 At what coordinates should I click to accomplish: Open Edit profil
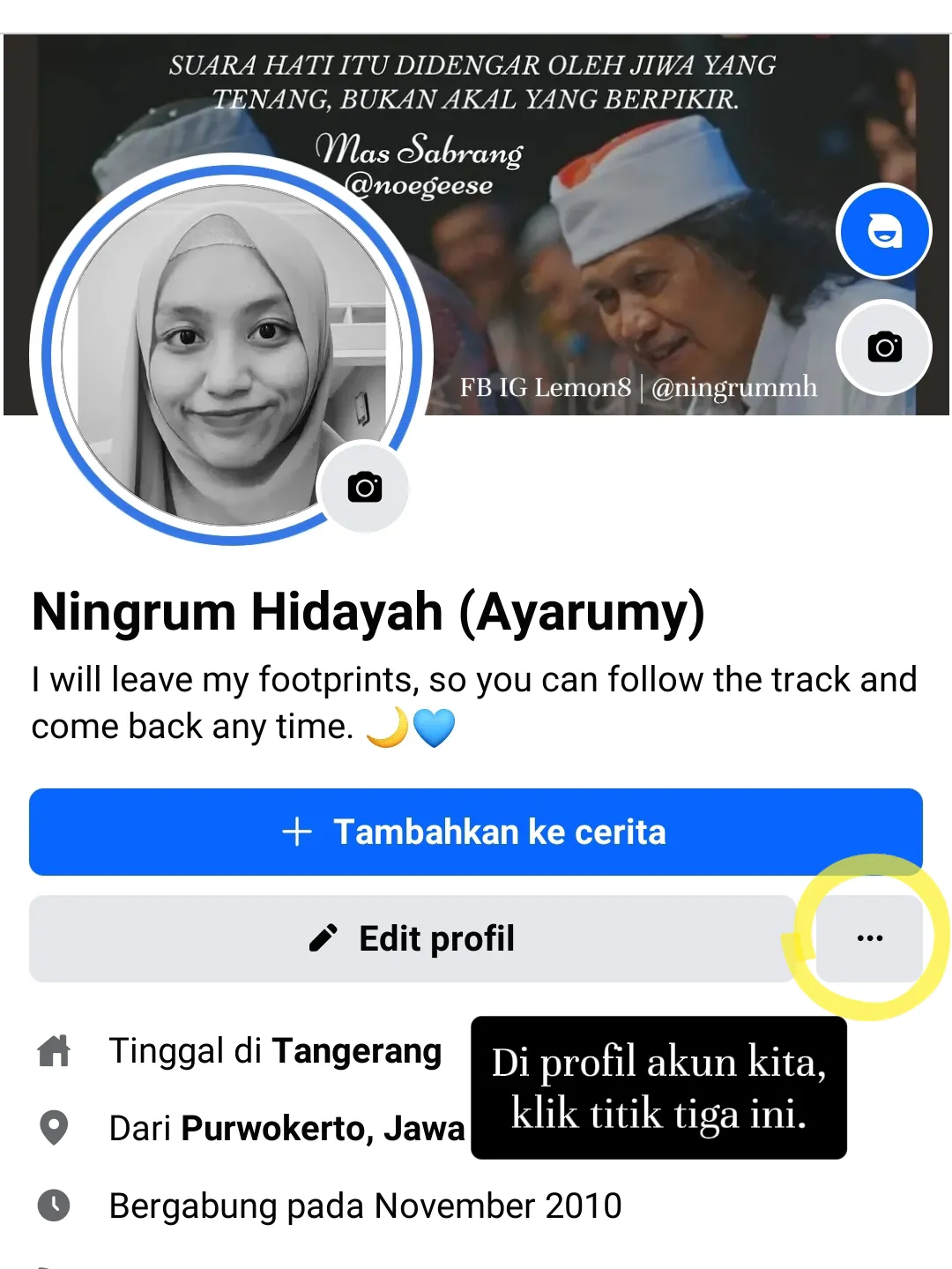(x=412, y=938)
